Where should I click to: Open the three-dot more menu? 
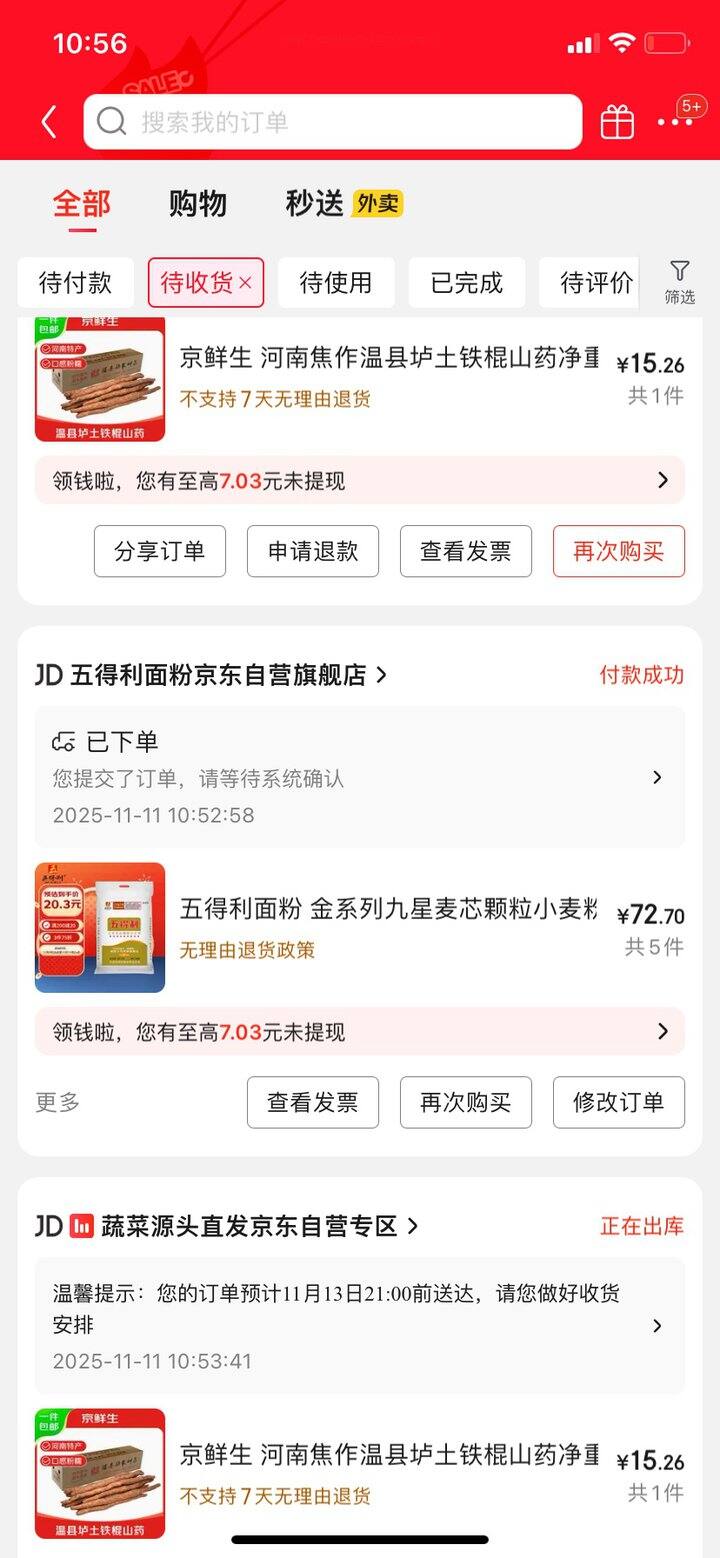675,122
